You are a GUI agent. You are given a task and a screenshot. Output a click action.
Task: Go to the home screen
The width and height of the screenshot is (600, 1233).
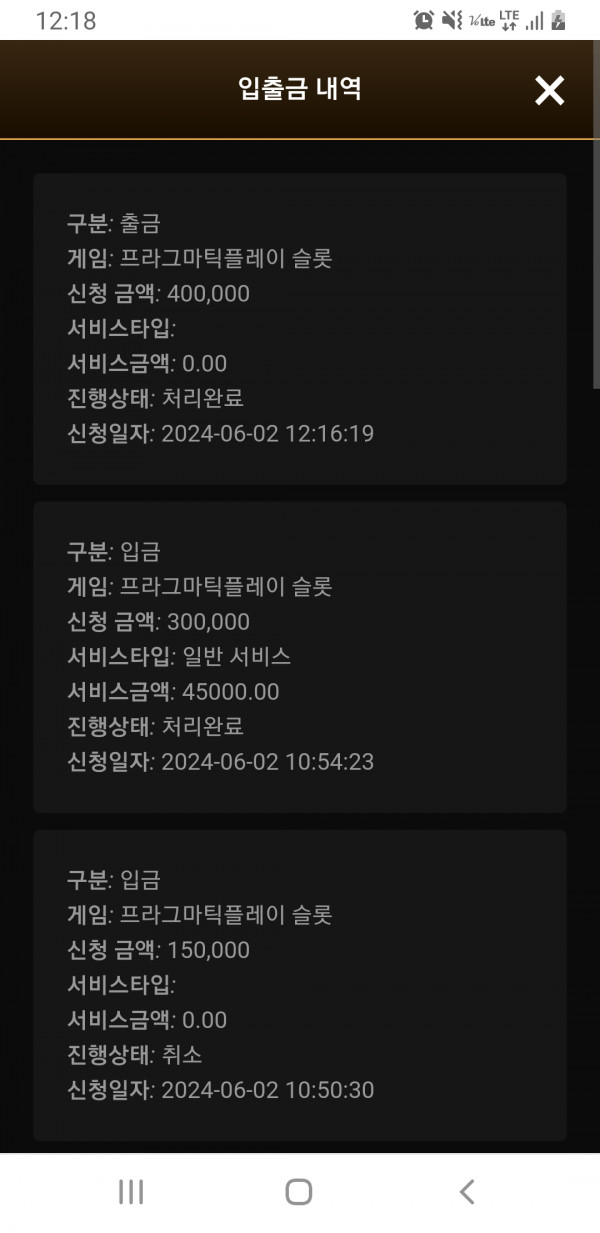coord(299,1191)
